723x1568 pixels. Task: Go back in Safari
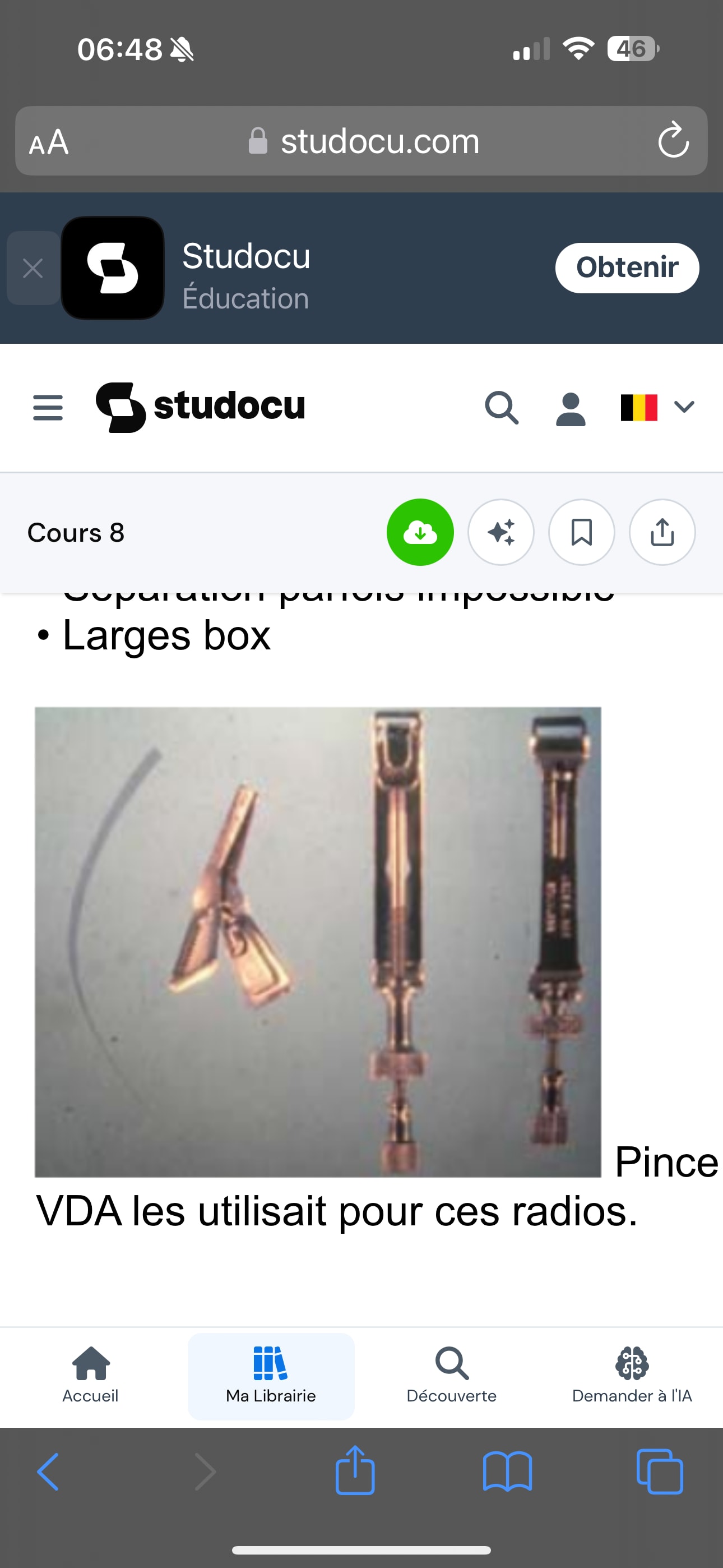pyautogui.click(x=48, y=1471)
